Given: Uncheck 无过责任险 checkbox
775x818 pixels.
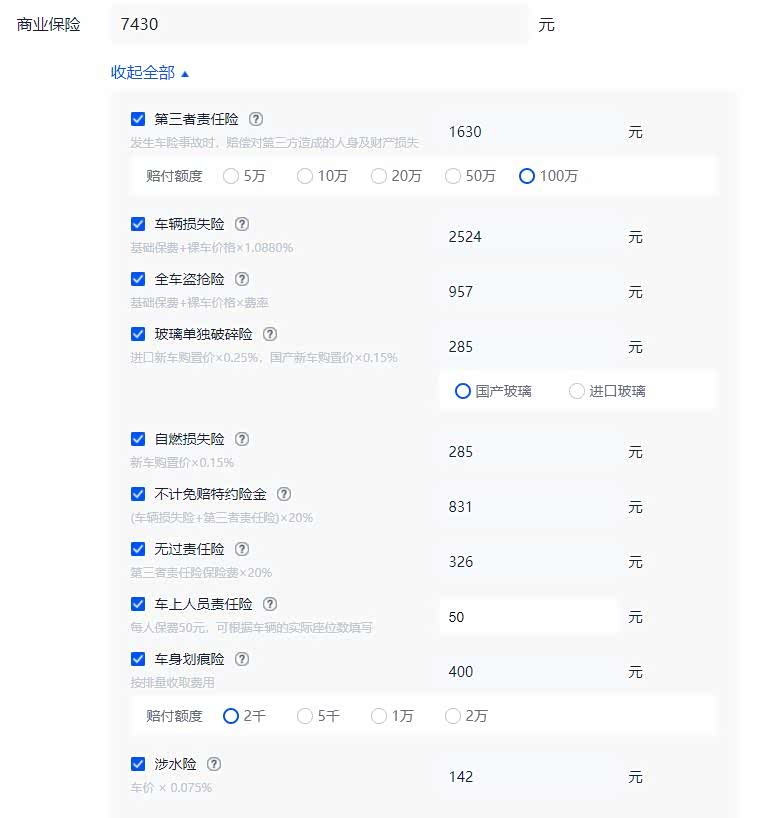Looking at the screenshot, I should tap(138, 549).
